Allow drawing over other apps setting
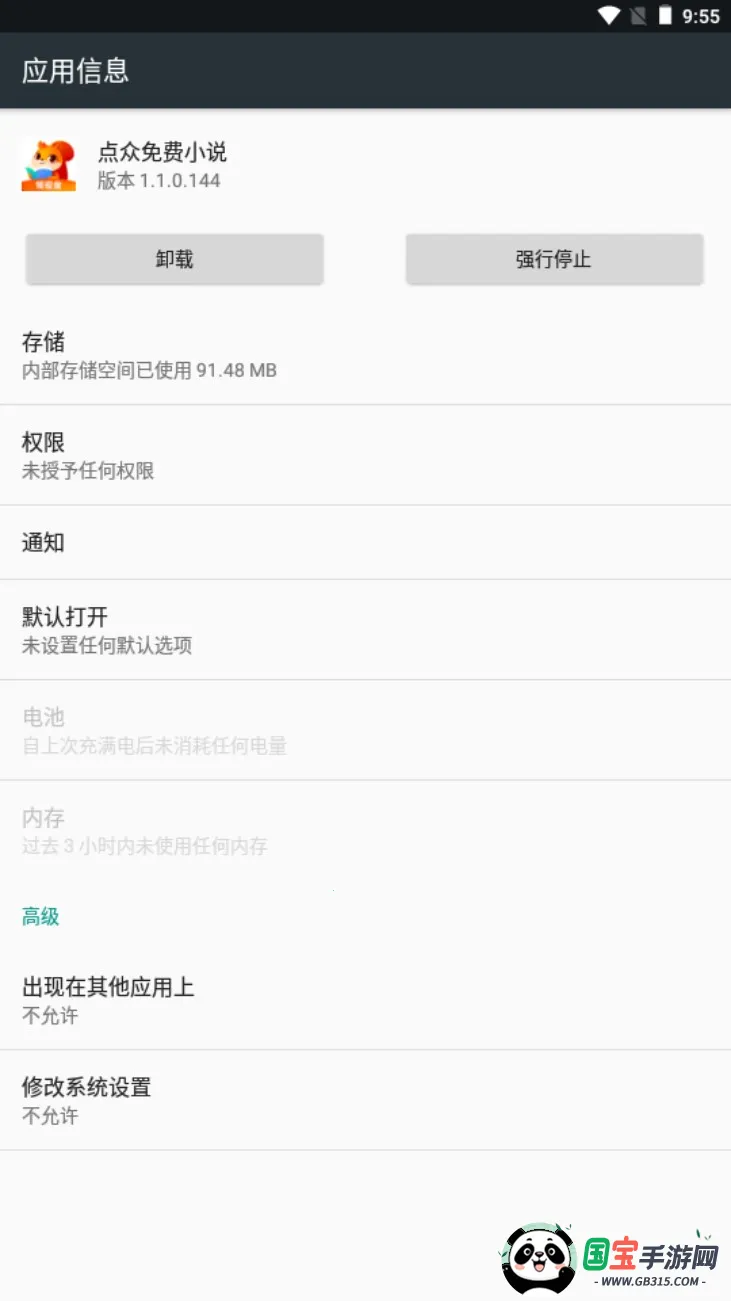The image size is (731, 1301). 365,1000
